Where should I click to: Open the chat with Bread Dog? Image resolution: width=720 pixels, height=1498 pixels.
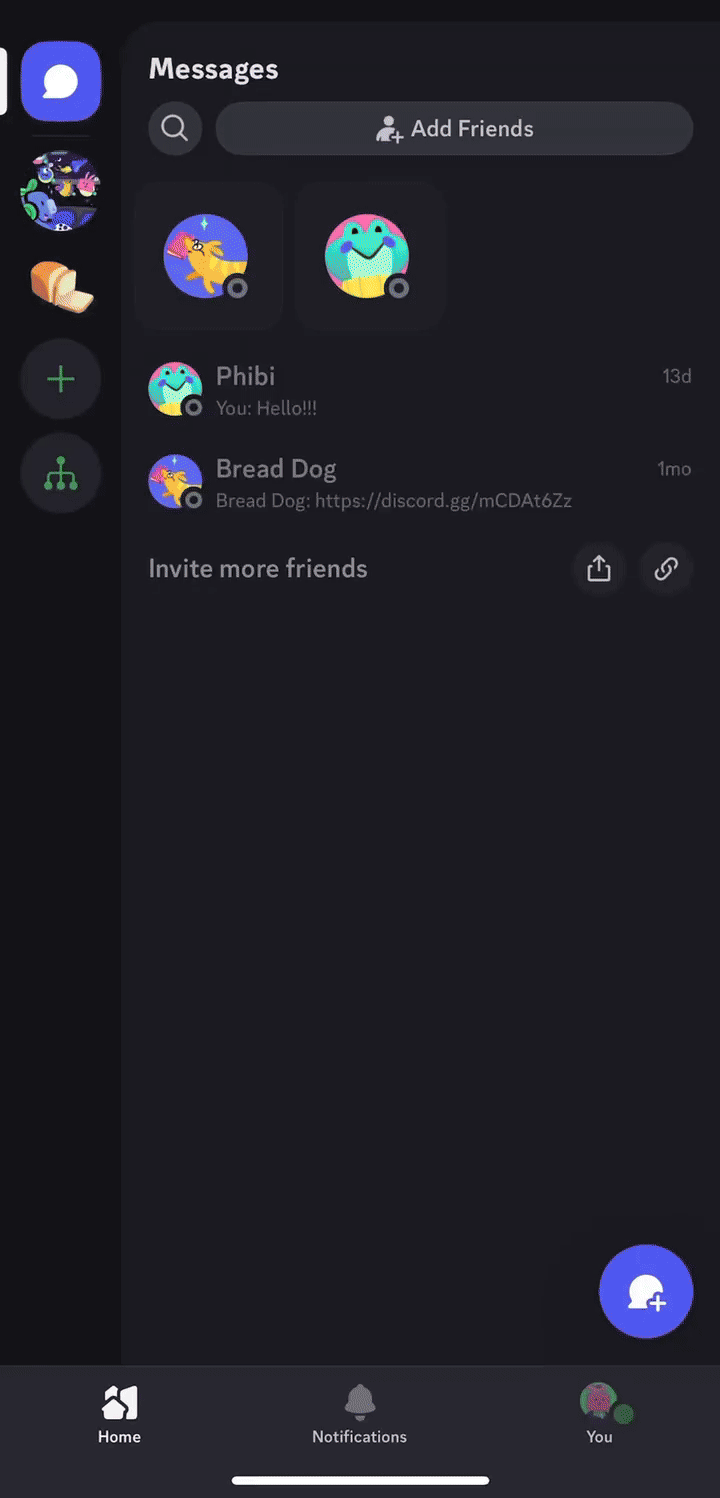coord(420,482)
